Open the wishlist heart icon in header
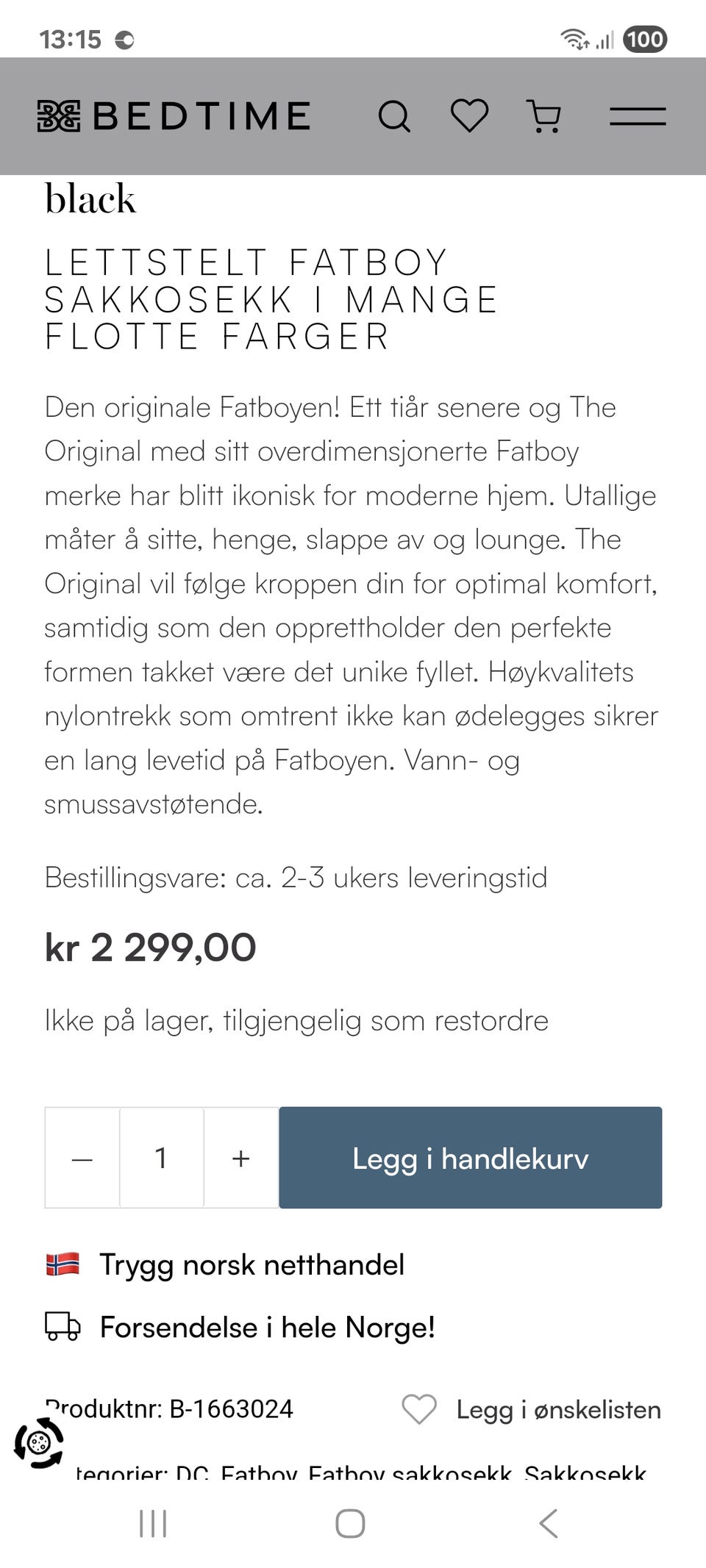 [x=470, y=115]
